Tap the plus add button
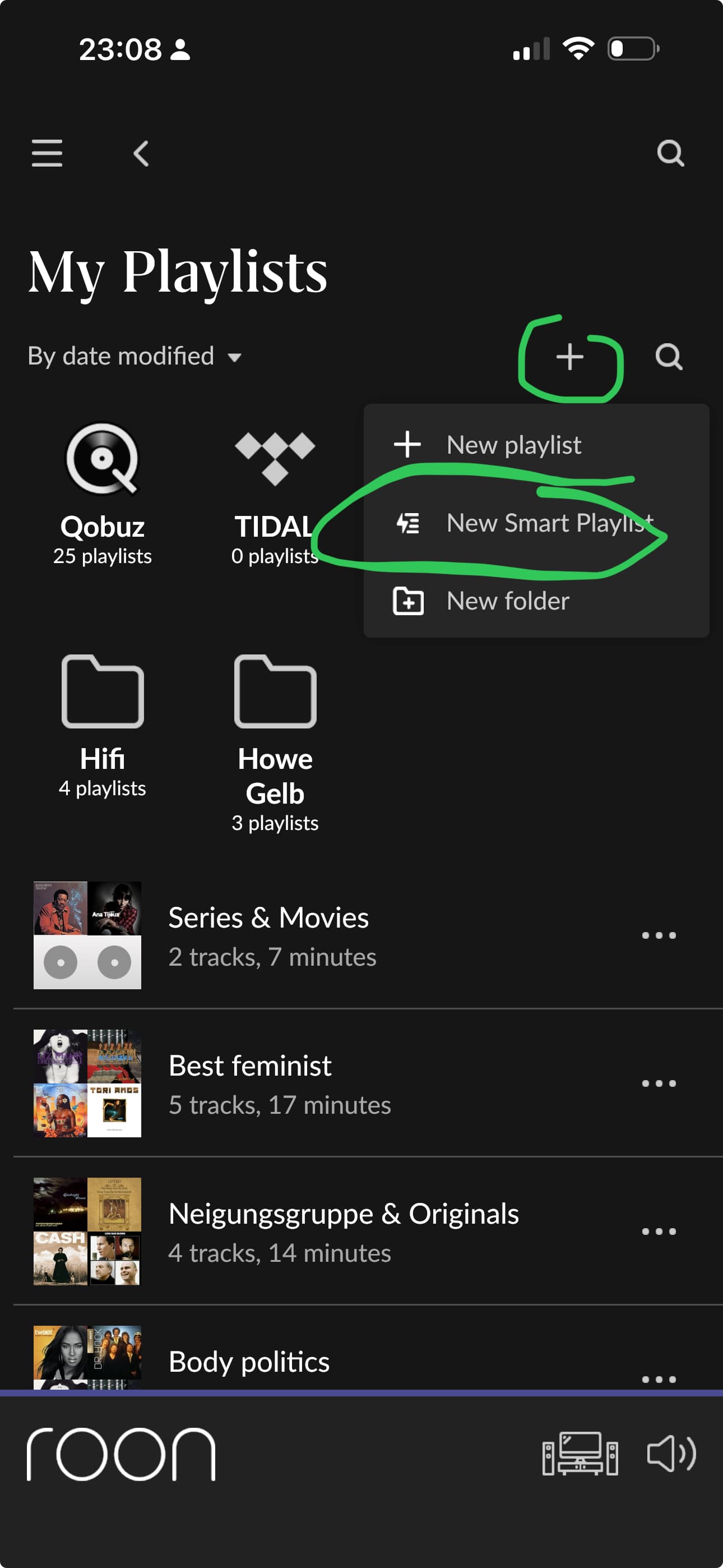 569,357
